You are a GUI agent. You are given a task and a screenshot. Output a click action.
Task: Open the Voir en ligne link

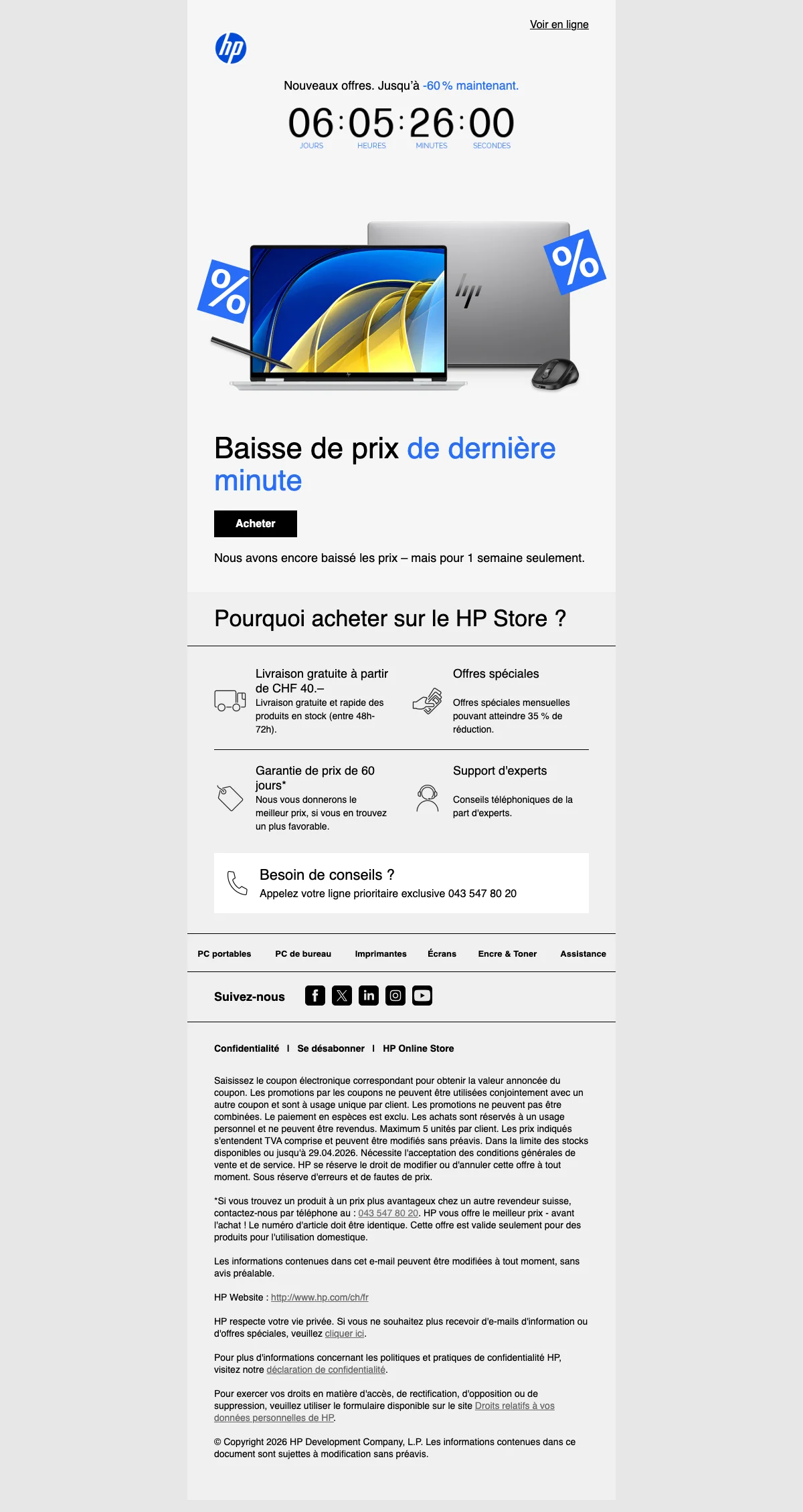(559, 25)
